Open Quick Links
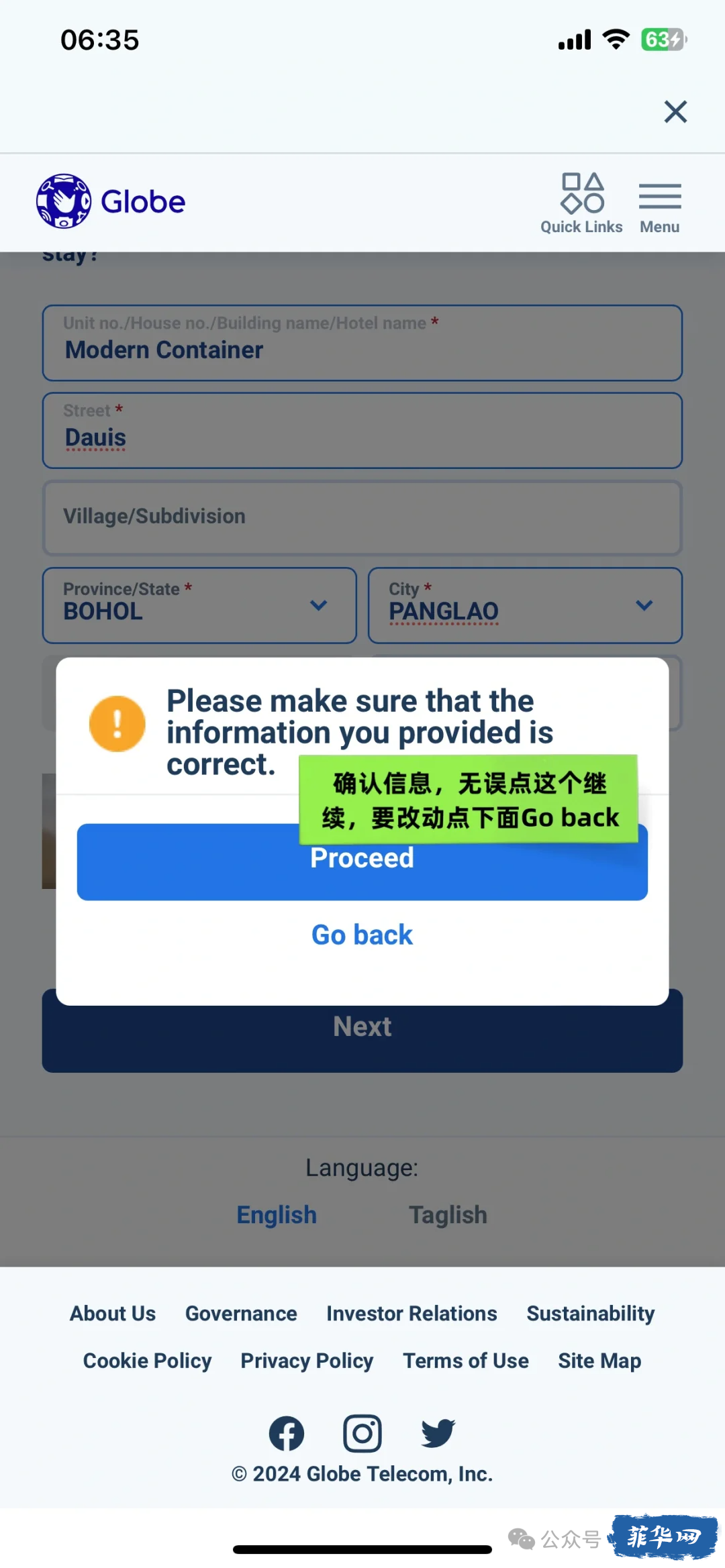Viewport: 725px width, 1568px height. (581, 203)
